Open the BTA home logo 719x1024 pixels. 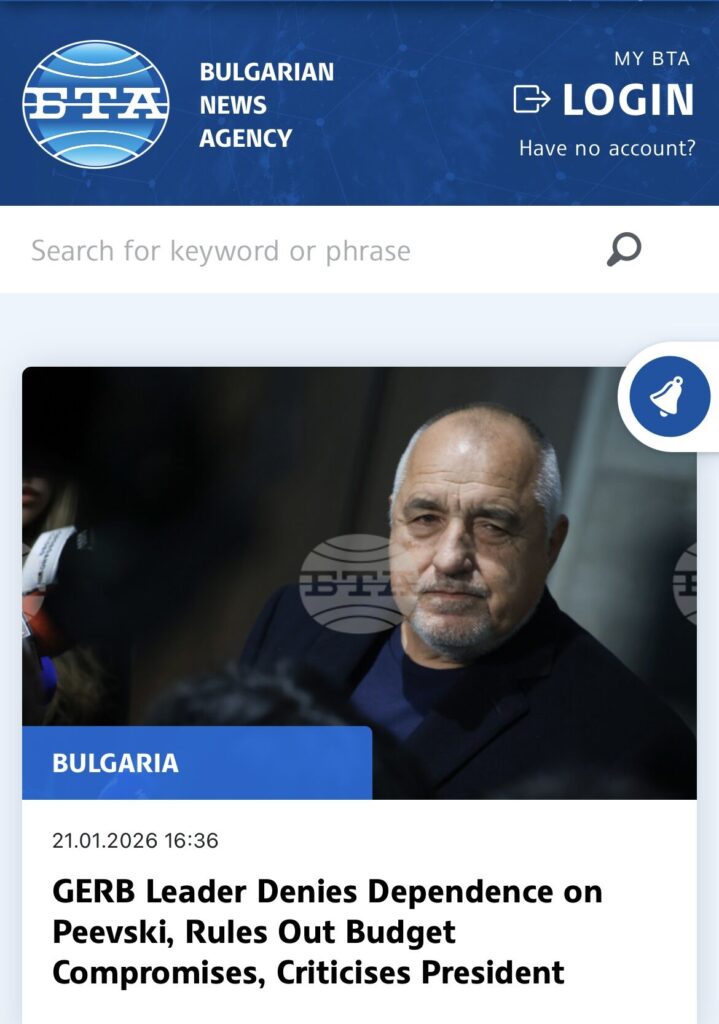(96, 104)
